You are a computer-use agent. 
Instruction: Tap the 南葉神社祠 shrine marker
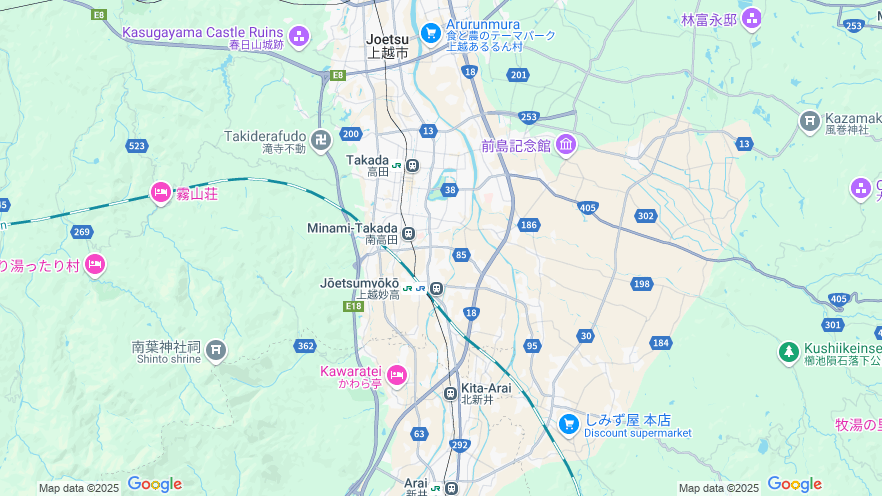tap(216, 351)
